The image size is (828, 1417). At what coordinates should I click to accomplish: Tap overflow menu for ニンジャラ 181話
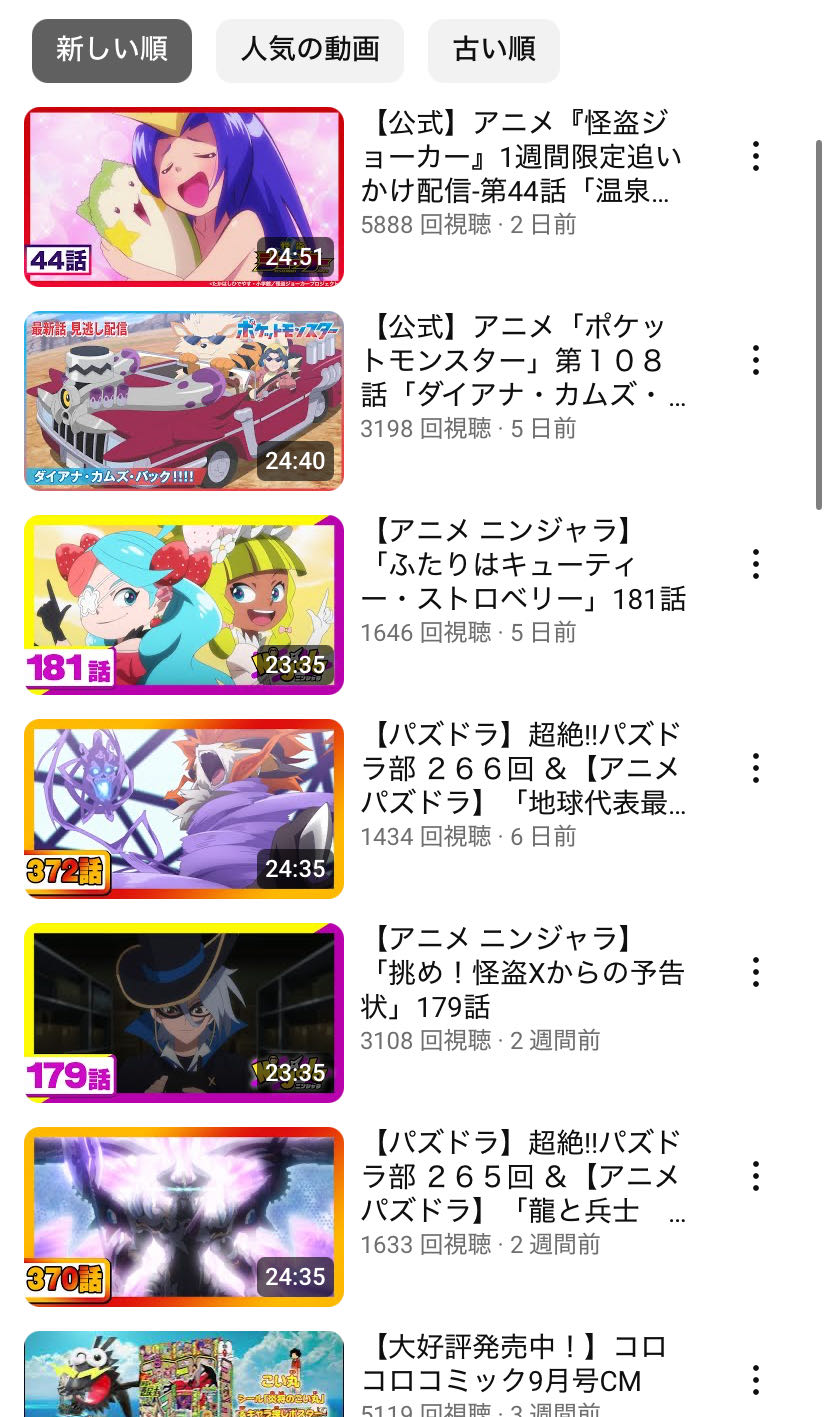click(756, 564)
